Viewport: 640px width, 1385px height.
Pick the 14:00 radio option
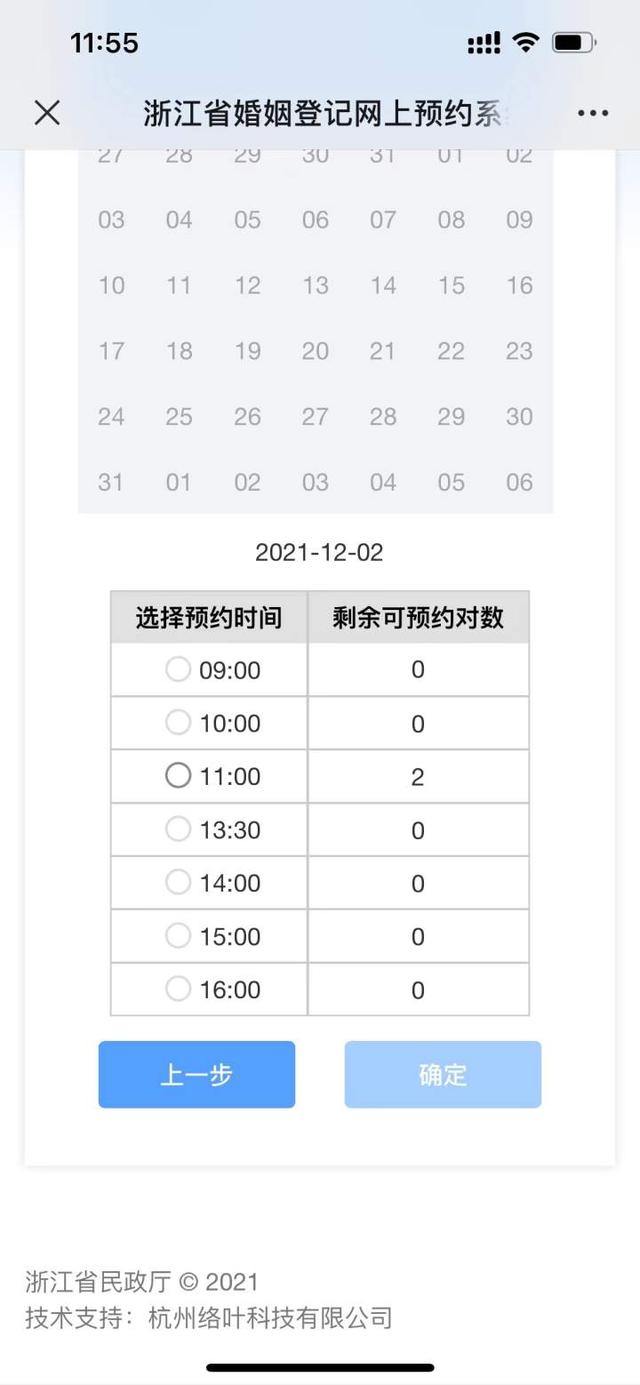(x=177, y=882)
